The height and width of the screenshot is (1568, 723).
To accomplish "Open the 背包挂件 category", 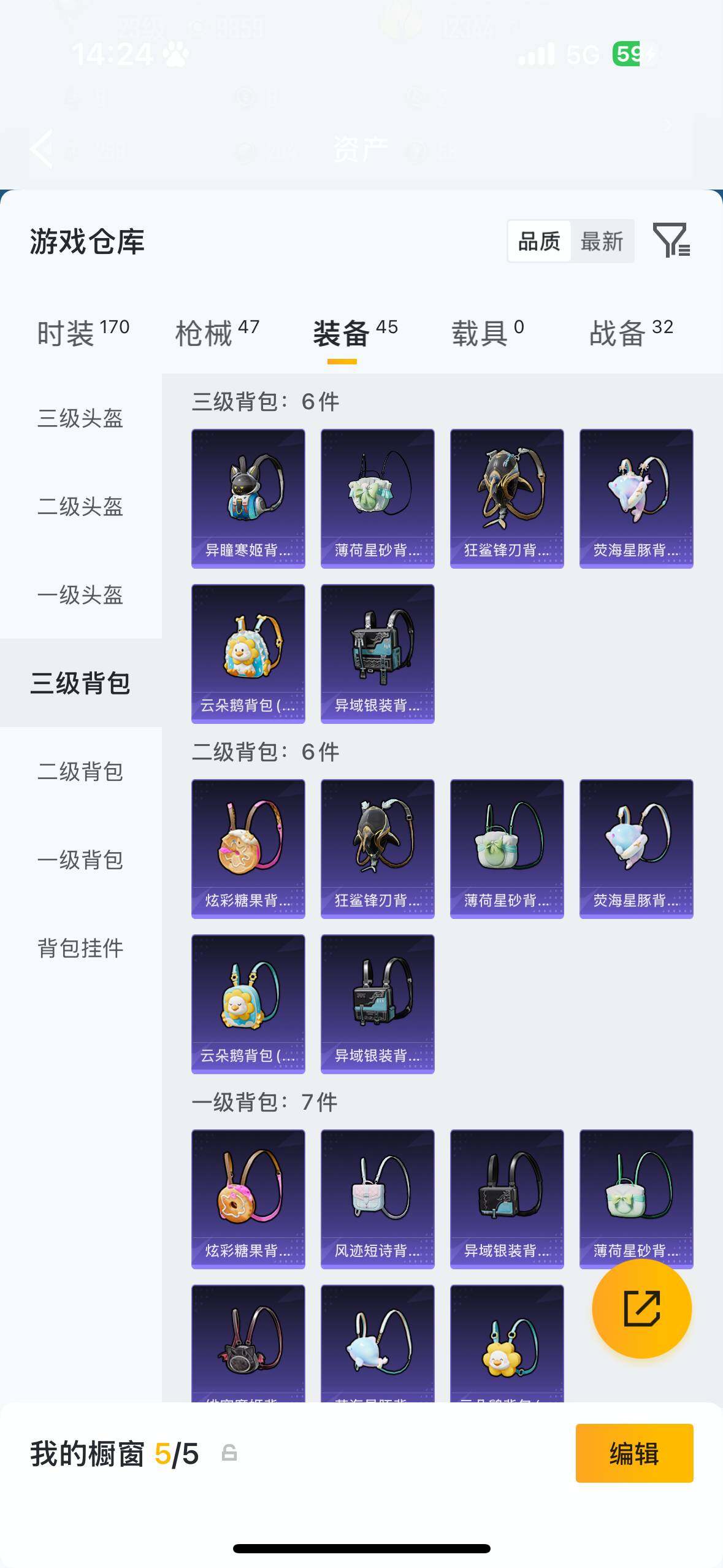I will tap(80, 949).
